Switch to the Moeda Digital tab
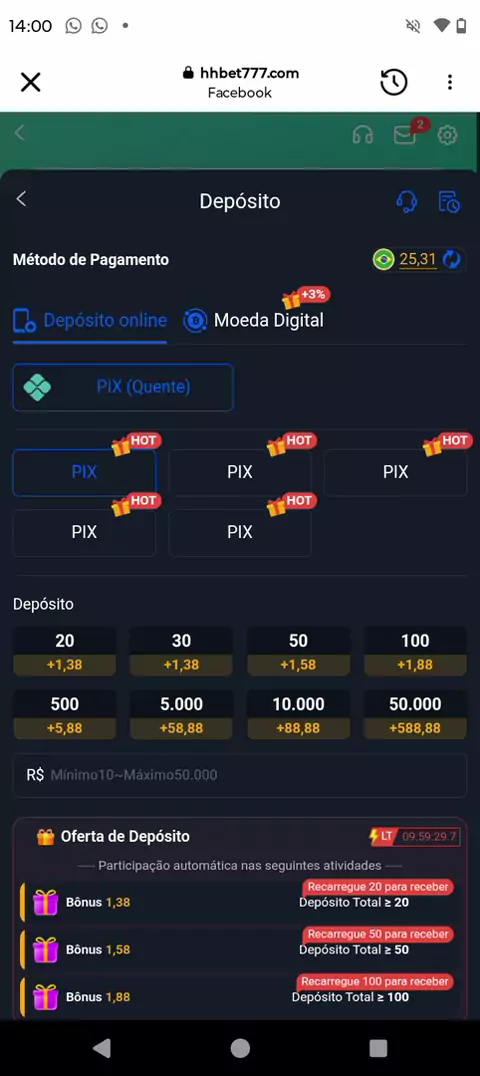The width and height of the screenshot is (480, 1076). click(x=253, y=320)
